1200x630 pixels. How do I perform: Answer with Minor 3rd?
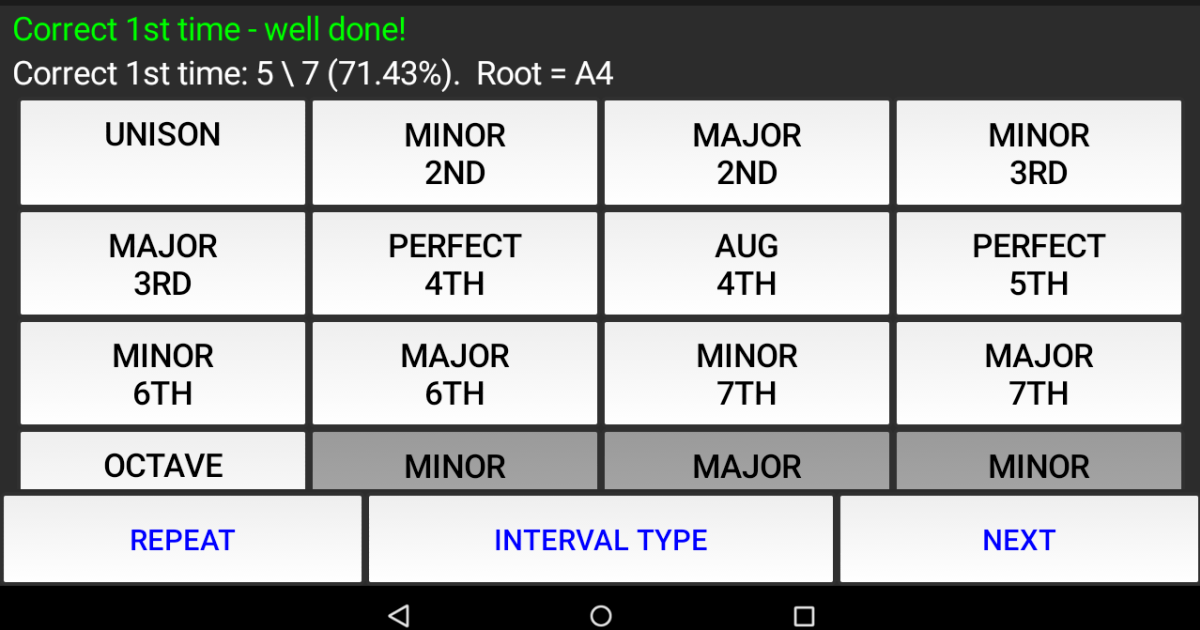pos(1039,152)
